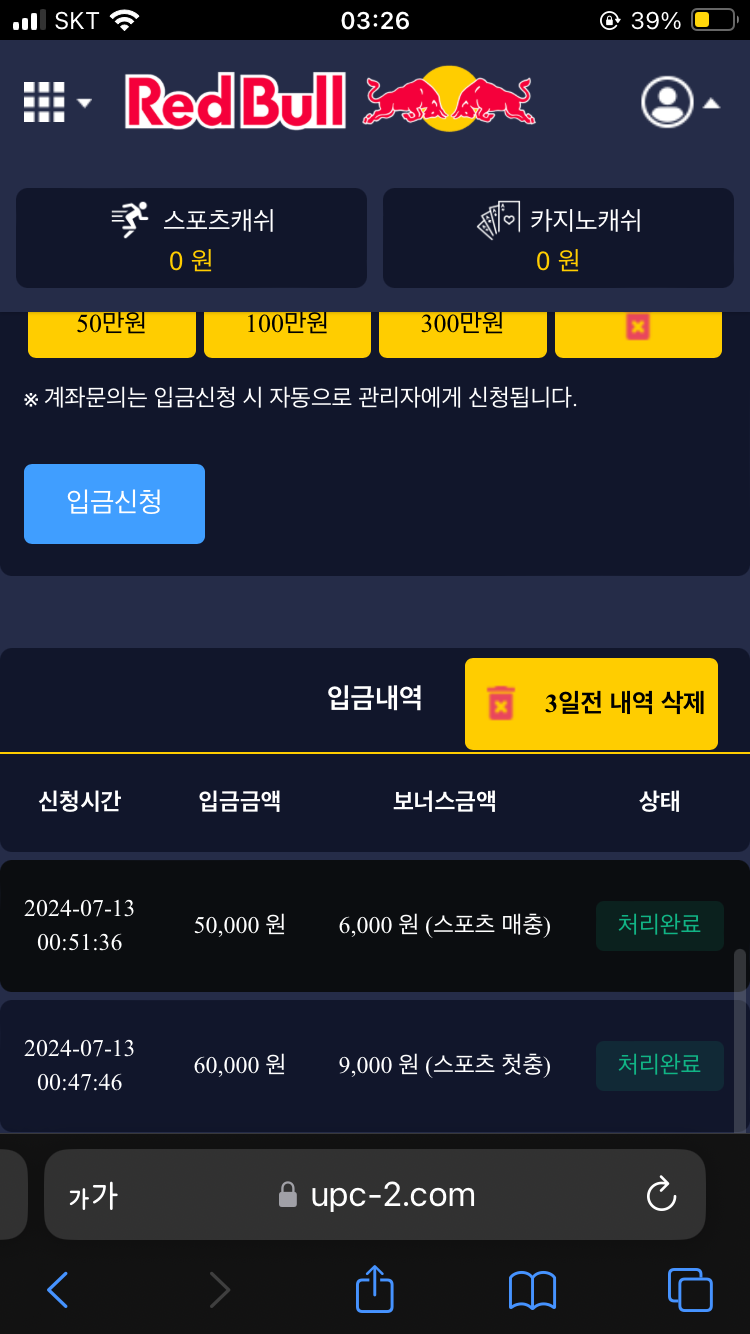Screen dimensions: 750x1334
Task: Share this page from Safari toolbar
Action: (x=375, y=1290)
